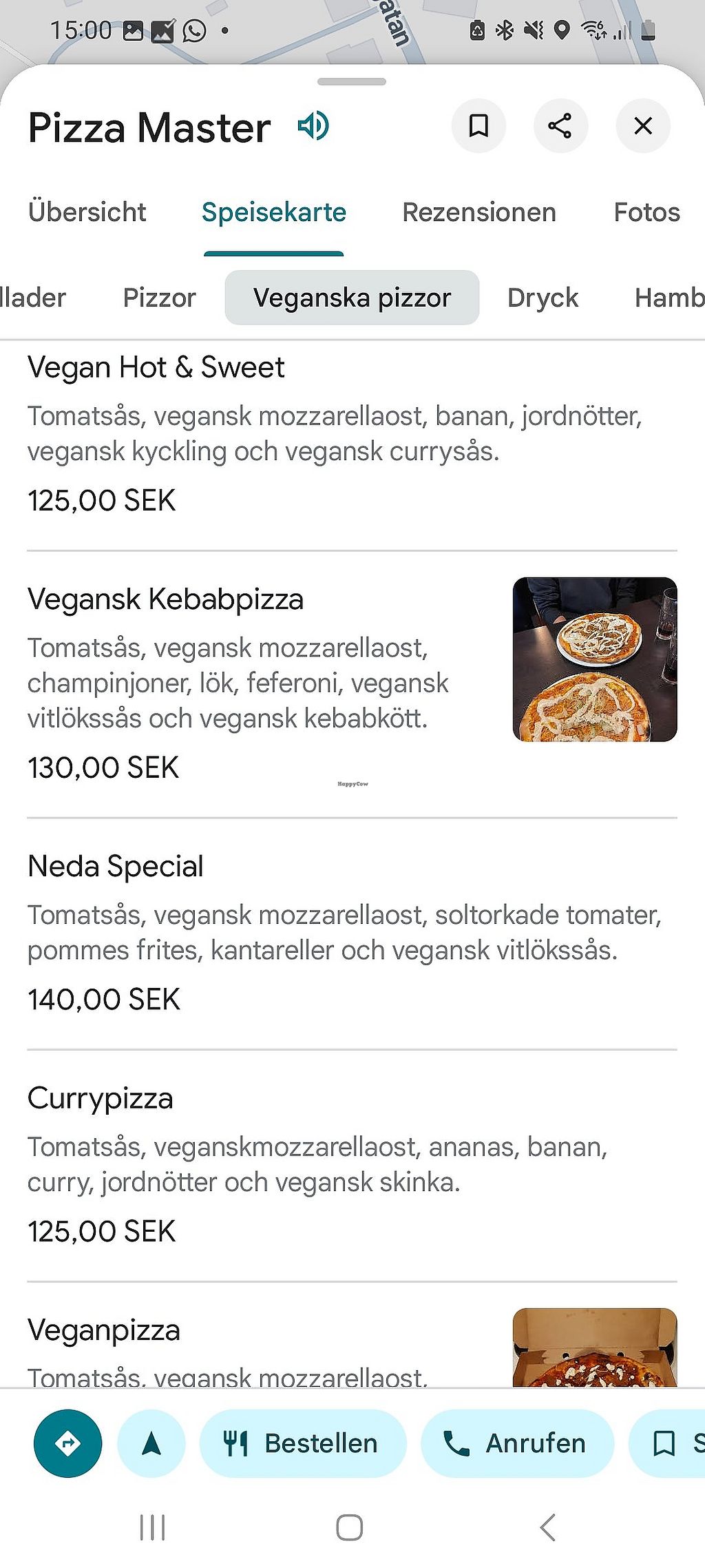The width and height of the screenshot is (705, 1568).
Task: Select the Pizzor menu category
Action: coord(159,298)
